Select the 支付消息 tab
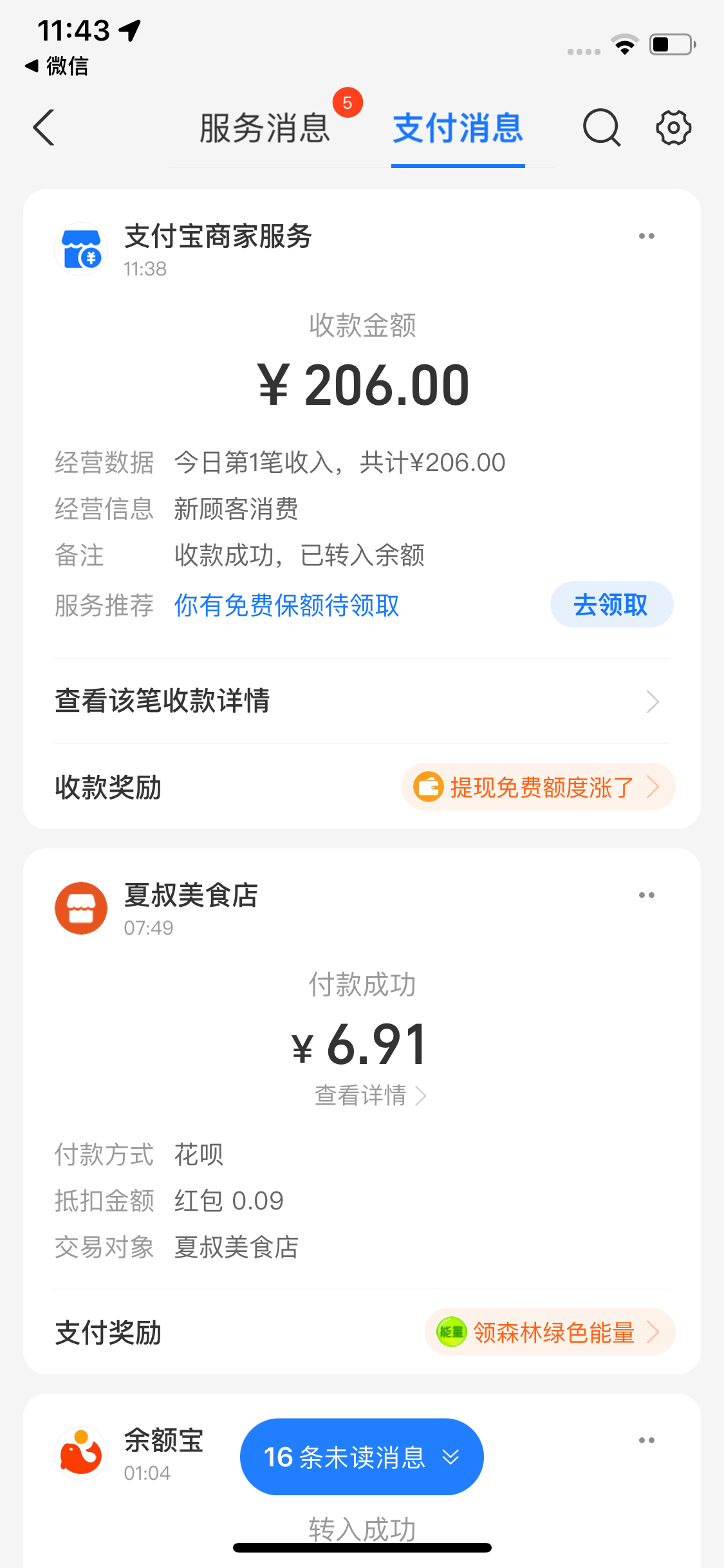Viewport: 724px width, 1568px height. click(458, 127)
